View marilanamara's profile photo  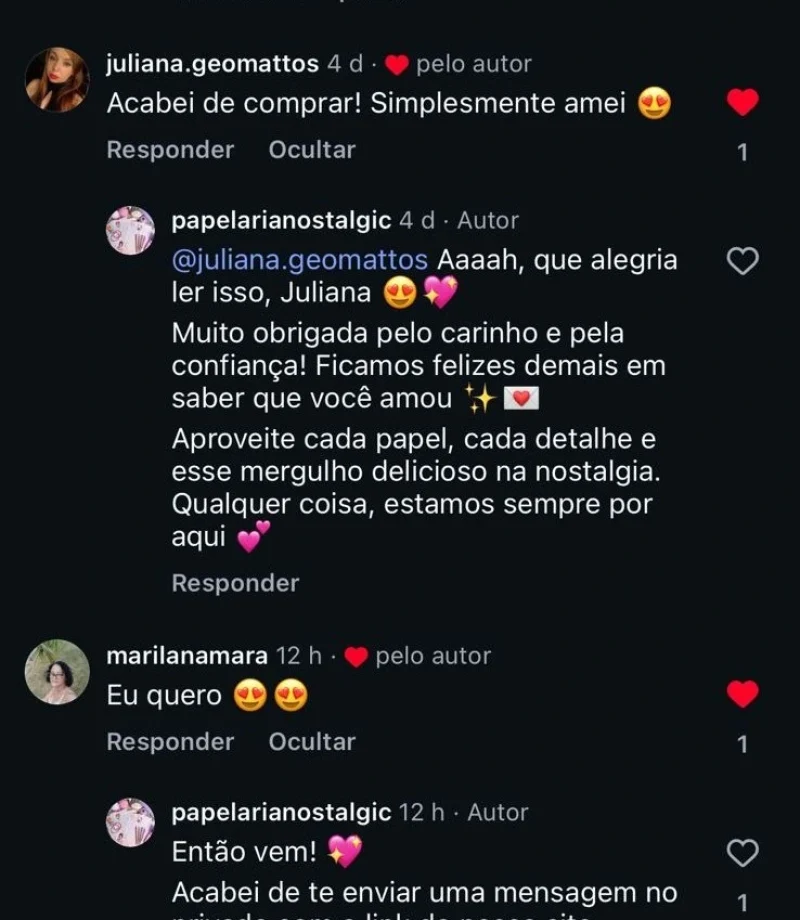(x=57, y=672)
